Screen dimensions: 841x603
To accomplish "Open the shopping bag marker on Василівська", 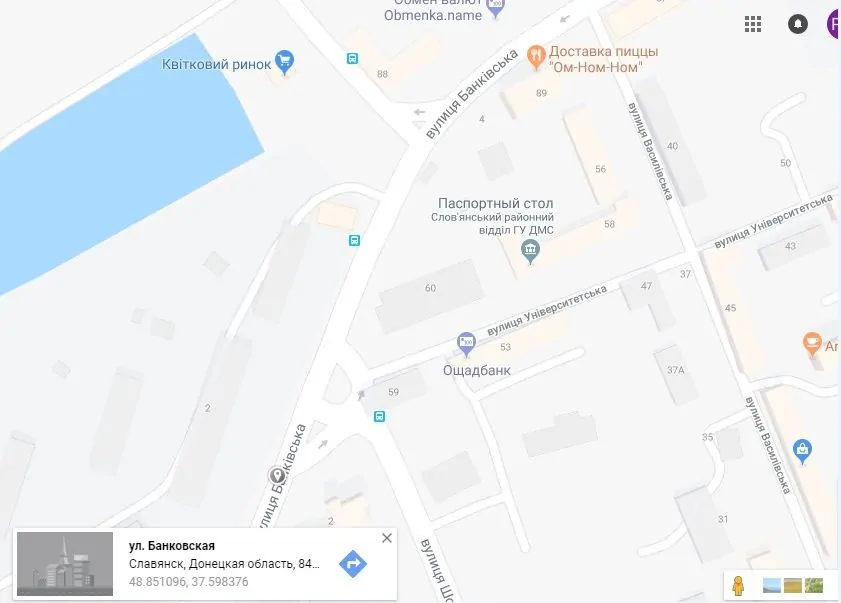I will [x=802, y=450].
